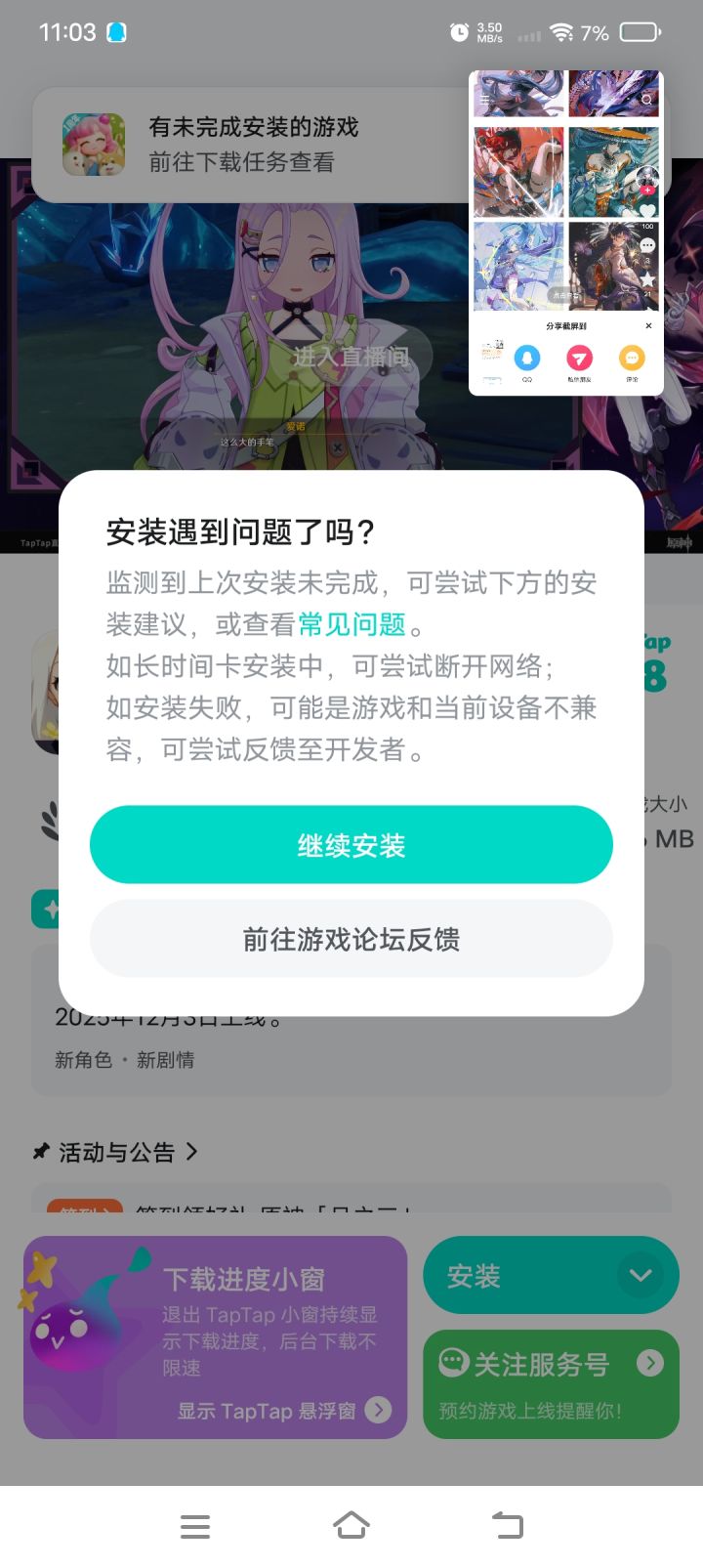The height and width of the screenshot is (1568, 703).
Task: Open 活动与公告 via its arrow
Action: [192, 1153]
